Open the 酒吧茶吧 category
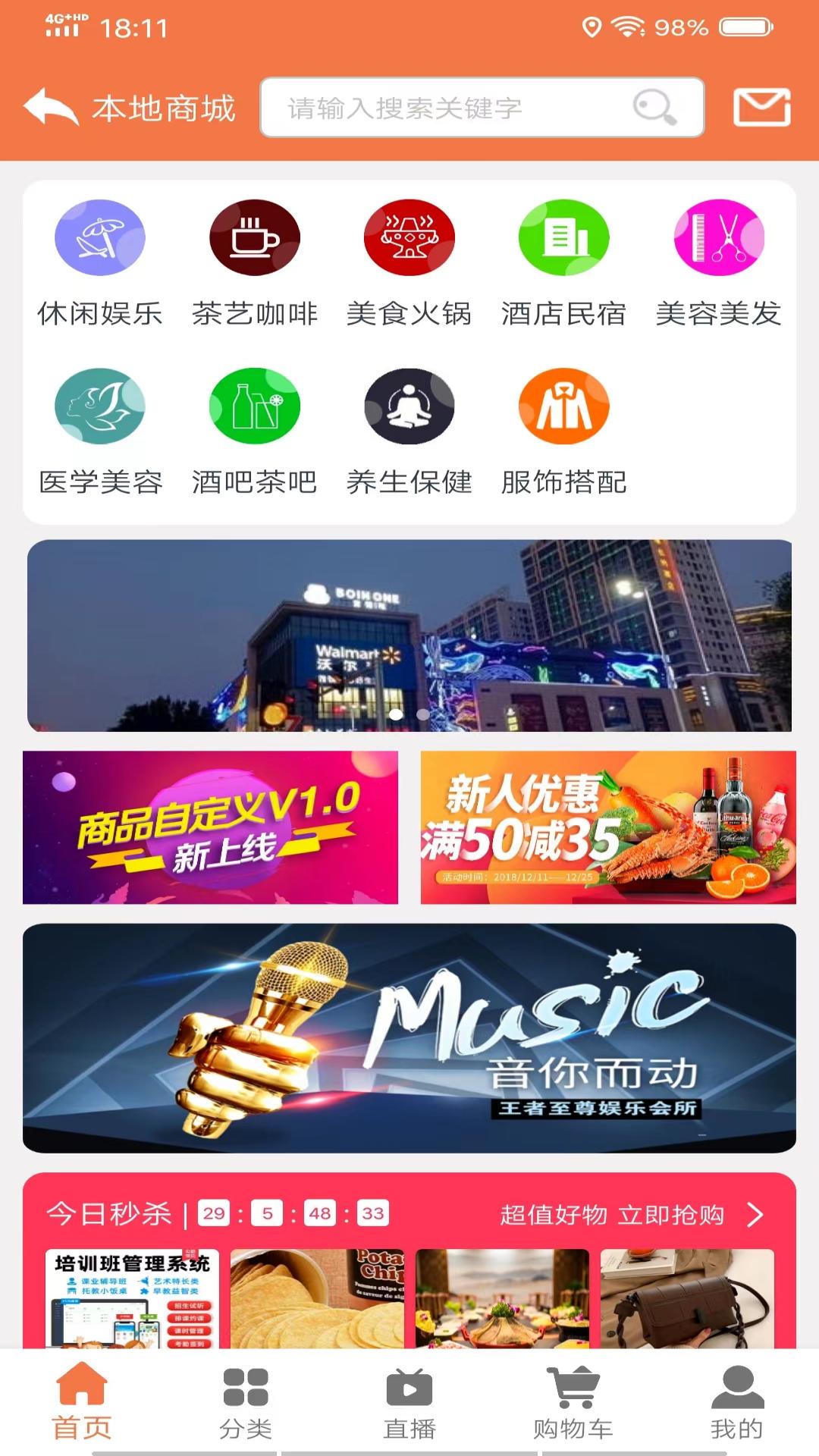This screenshot has width=819, height=1456. click(255, 431)
